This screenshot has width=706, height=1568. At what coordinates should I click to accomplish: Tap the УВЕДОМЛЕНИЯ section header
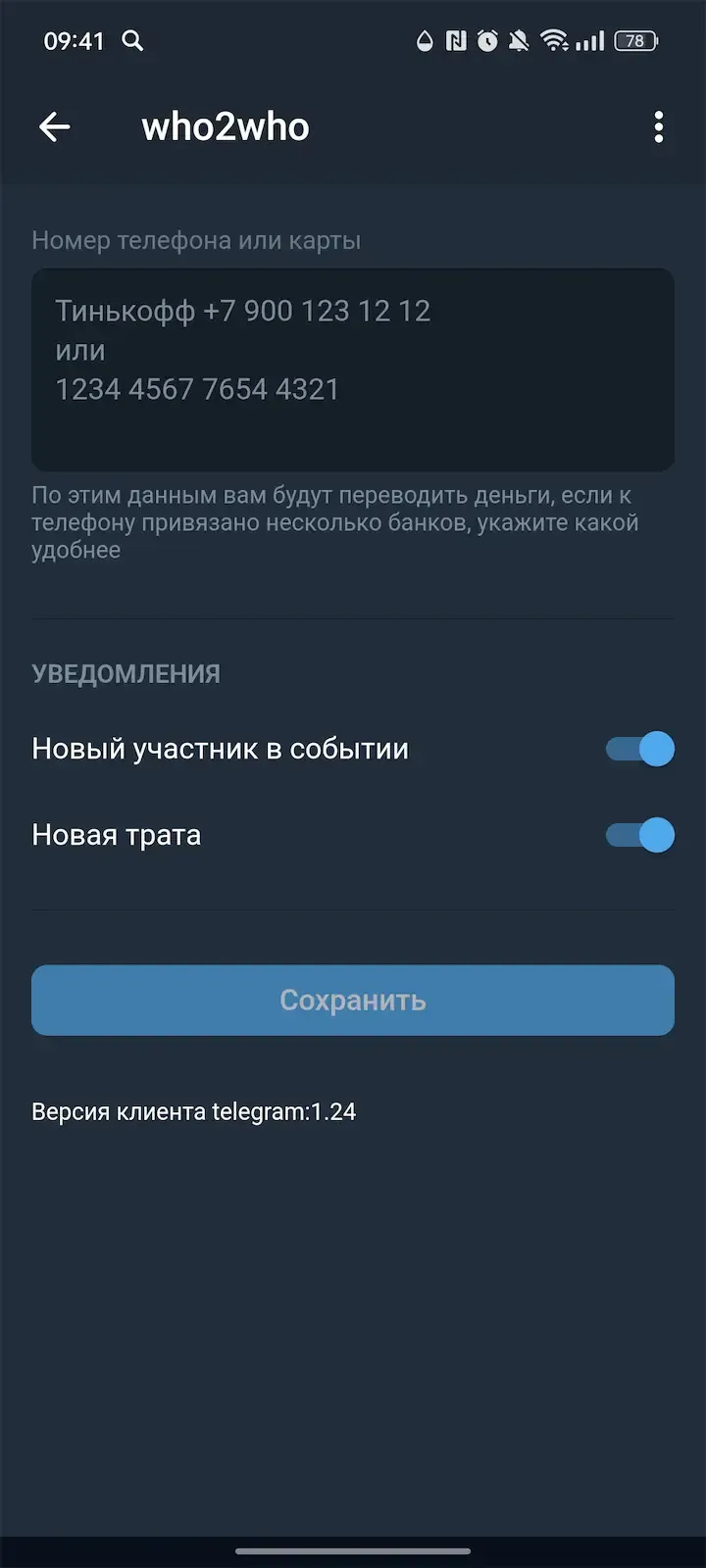click(126, 672)
